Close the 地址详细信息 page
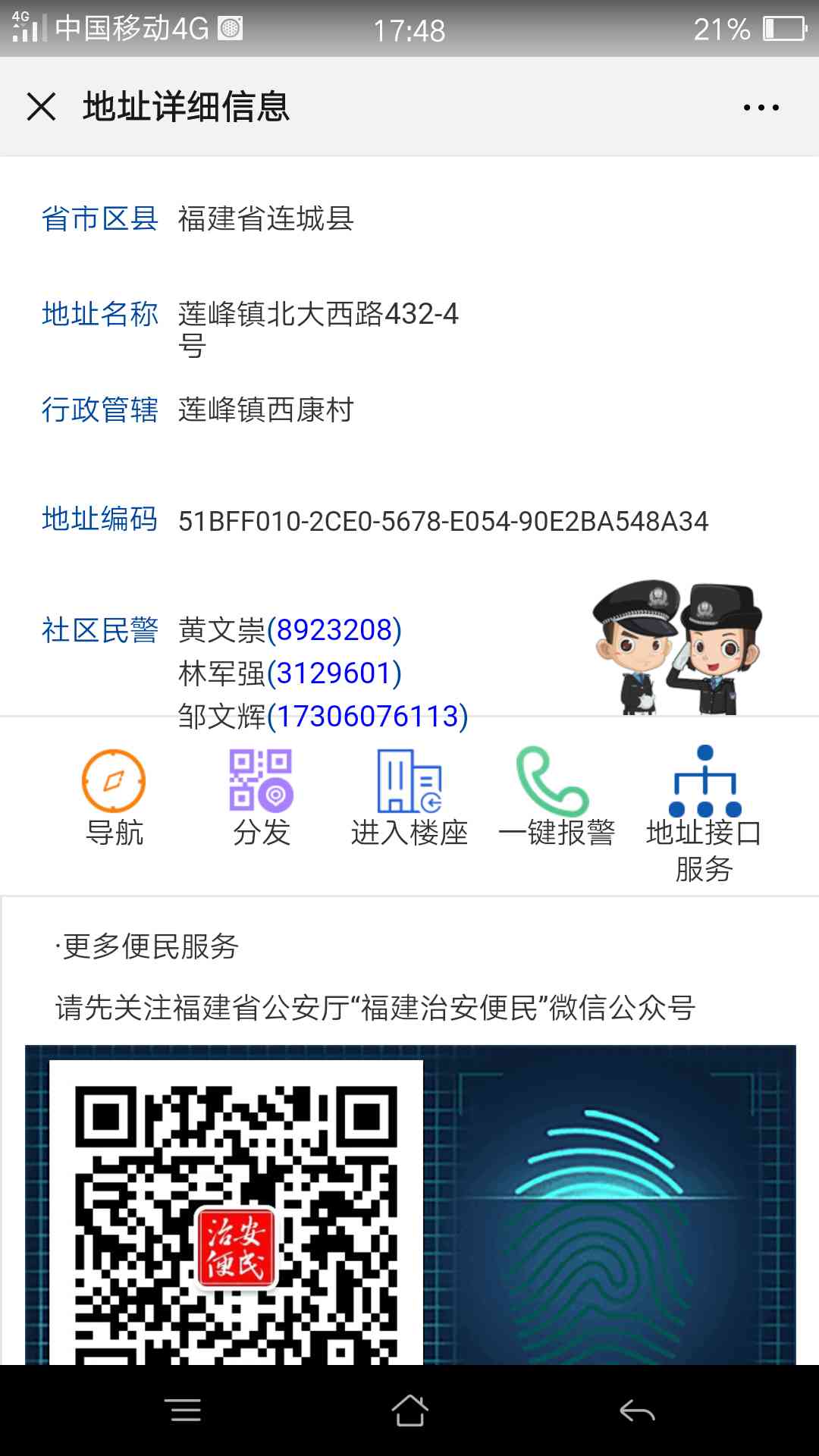The image size is (819, 1456). click(41, 106)
